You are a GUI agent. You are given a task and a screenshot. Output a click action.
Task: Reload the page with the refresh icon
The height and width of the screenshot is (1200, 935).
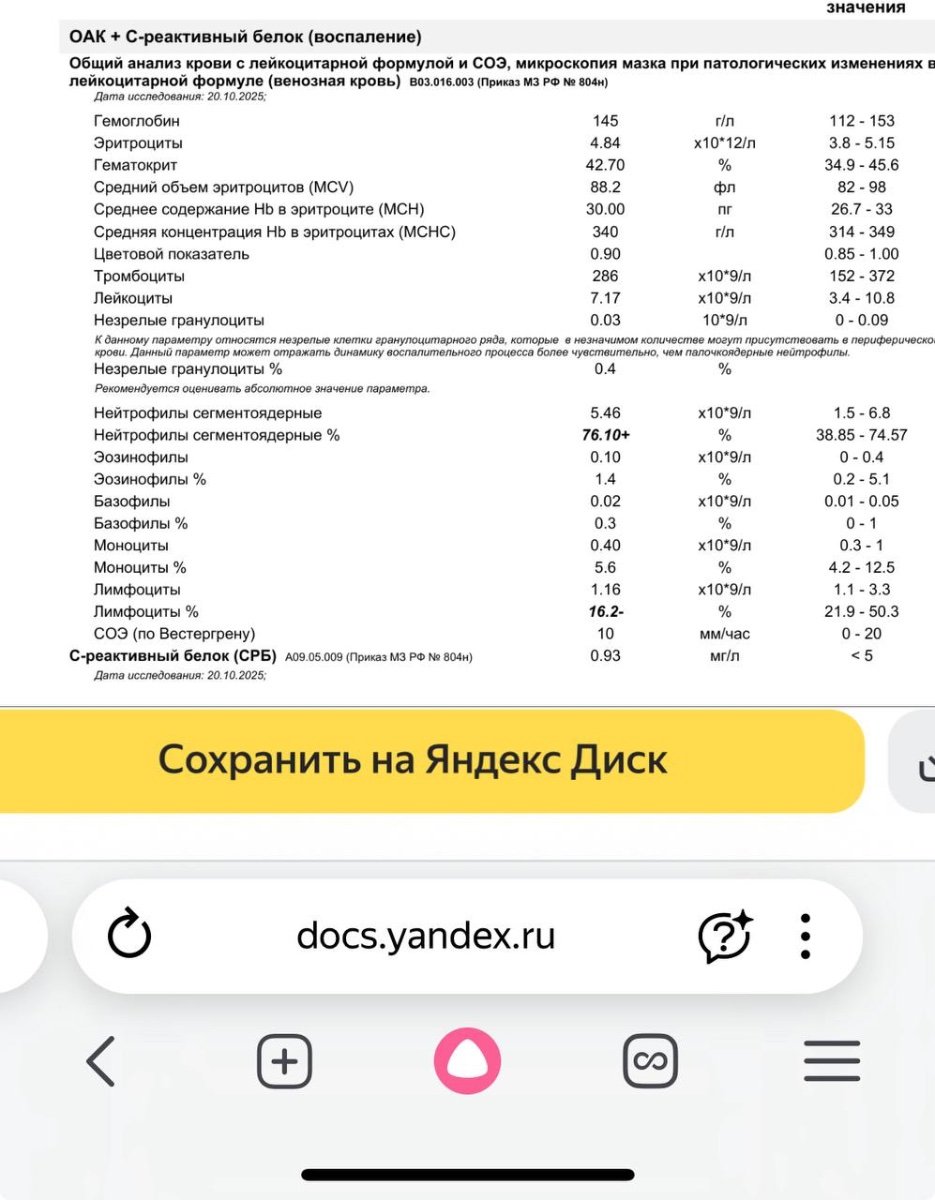[128, 937]
